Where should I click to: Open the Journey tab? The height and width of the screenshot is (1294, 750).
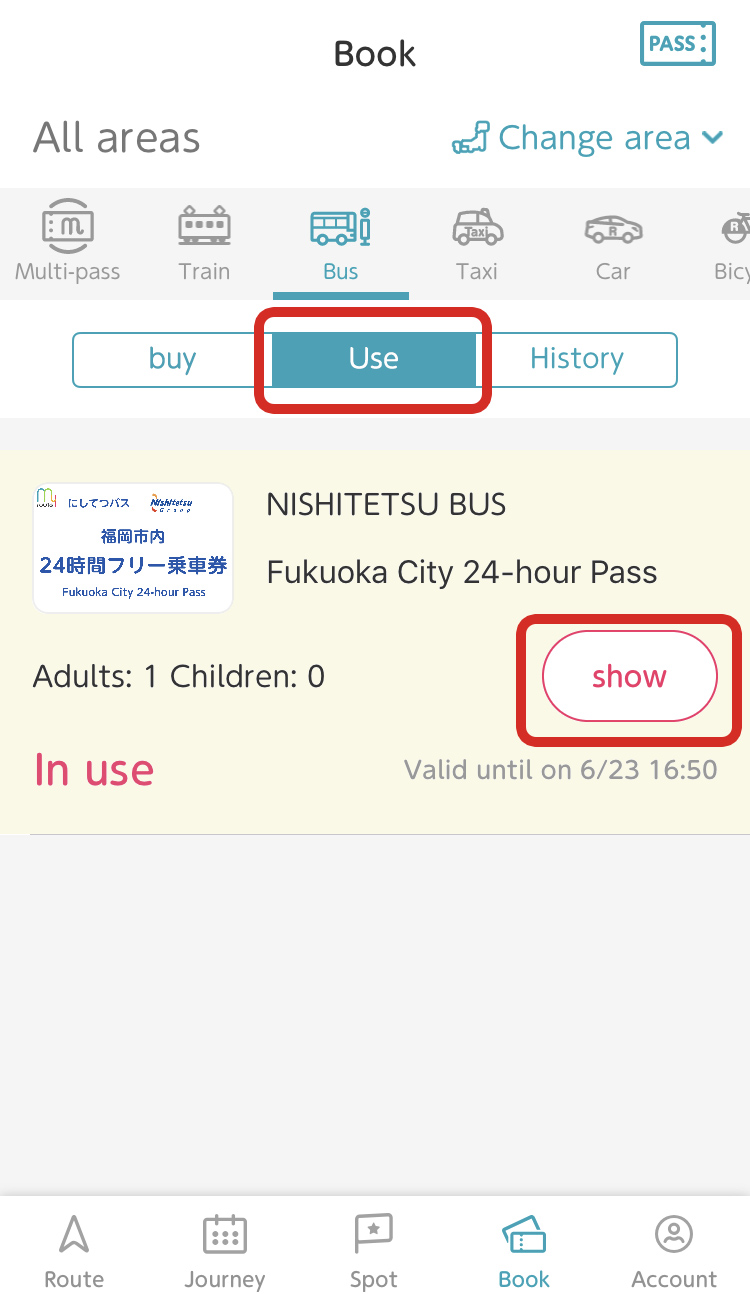coord(224,1250)
